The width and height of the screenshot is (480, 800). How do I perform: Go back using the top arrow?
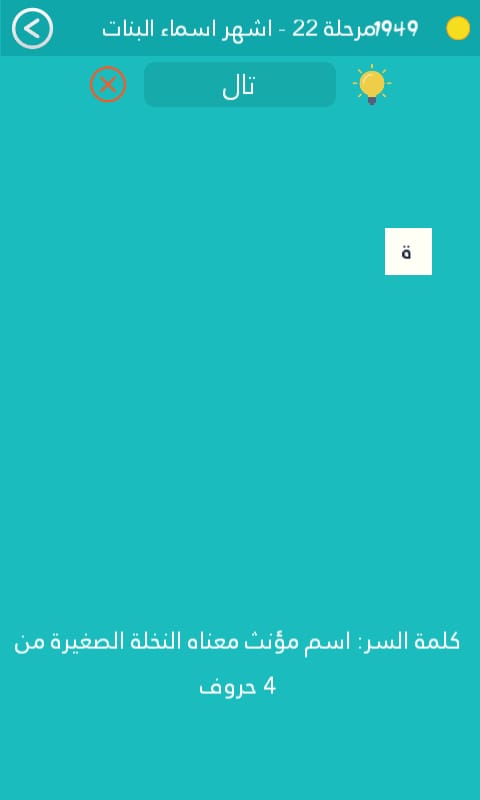click(x=32, y=29)
